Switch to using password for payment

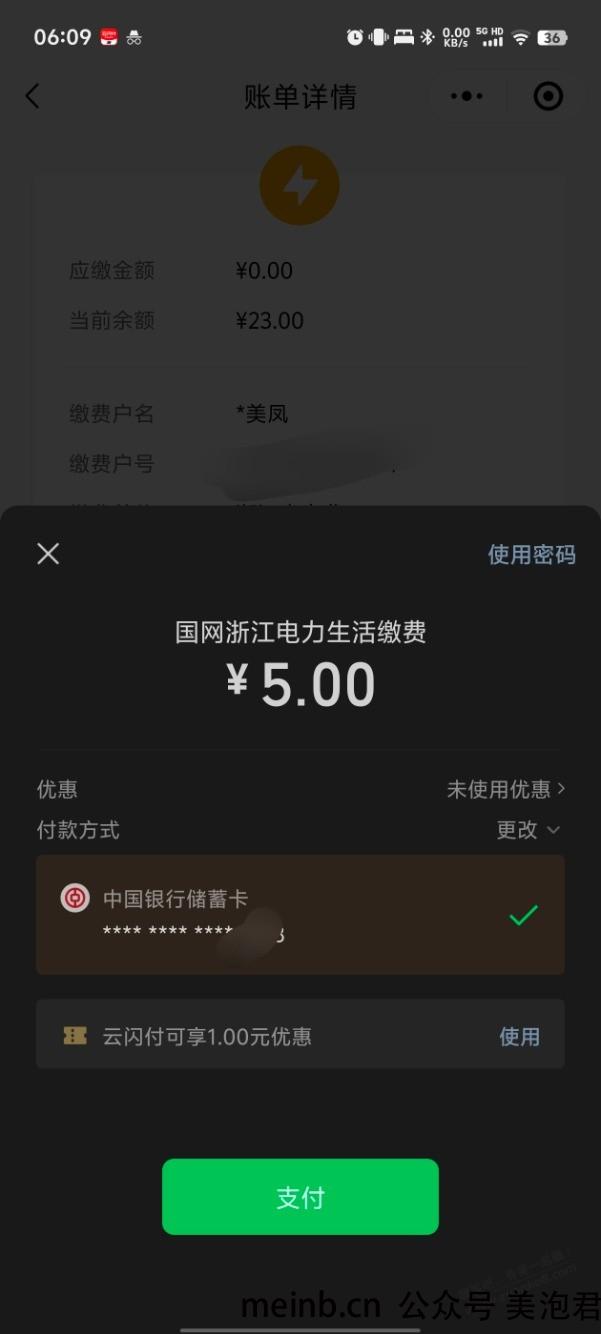click(x=531, y=555)
